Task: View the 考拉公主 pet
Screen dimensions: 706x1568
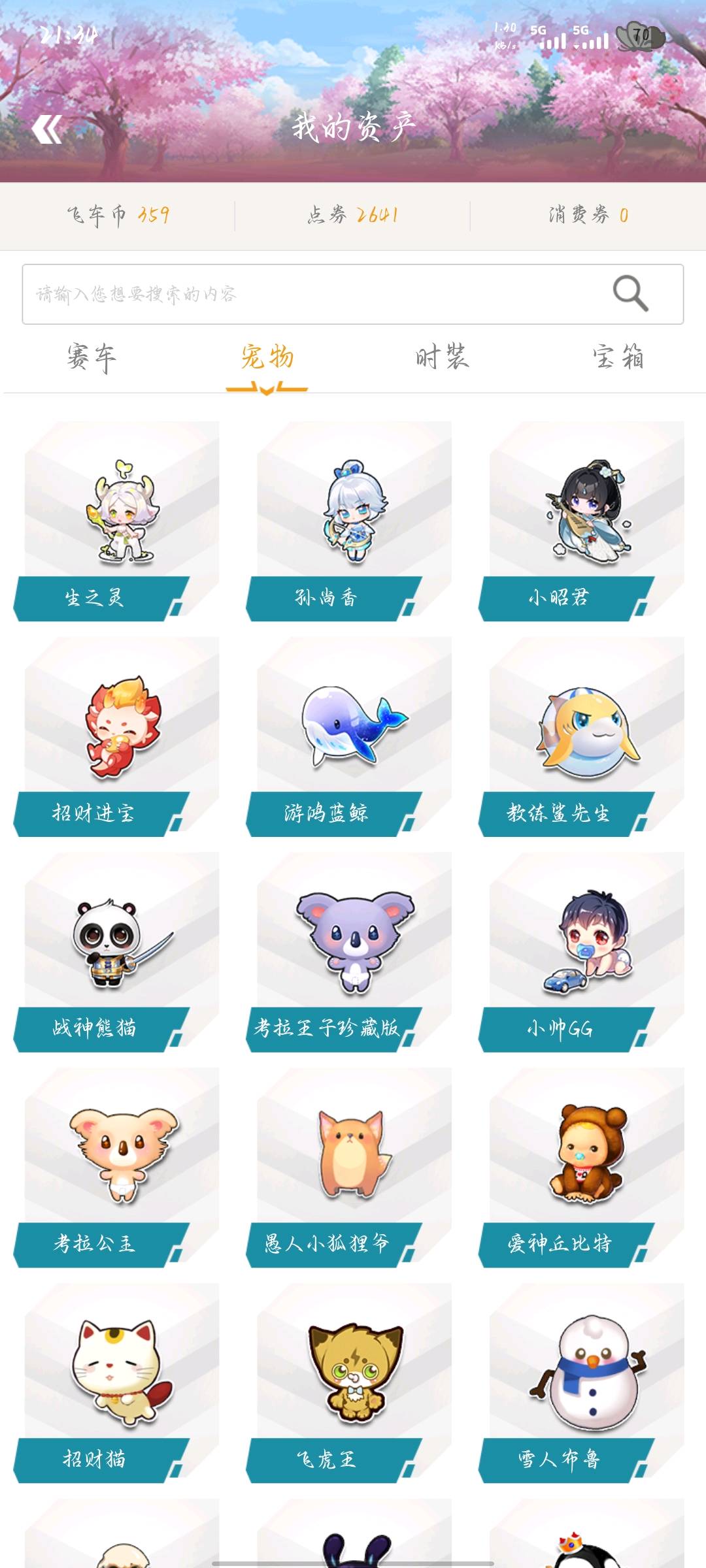Action: 116,1168
